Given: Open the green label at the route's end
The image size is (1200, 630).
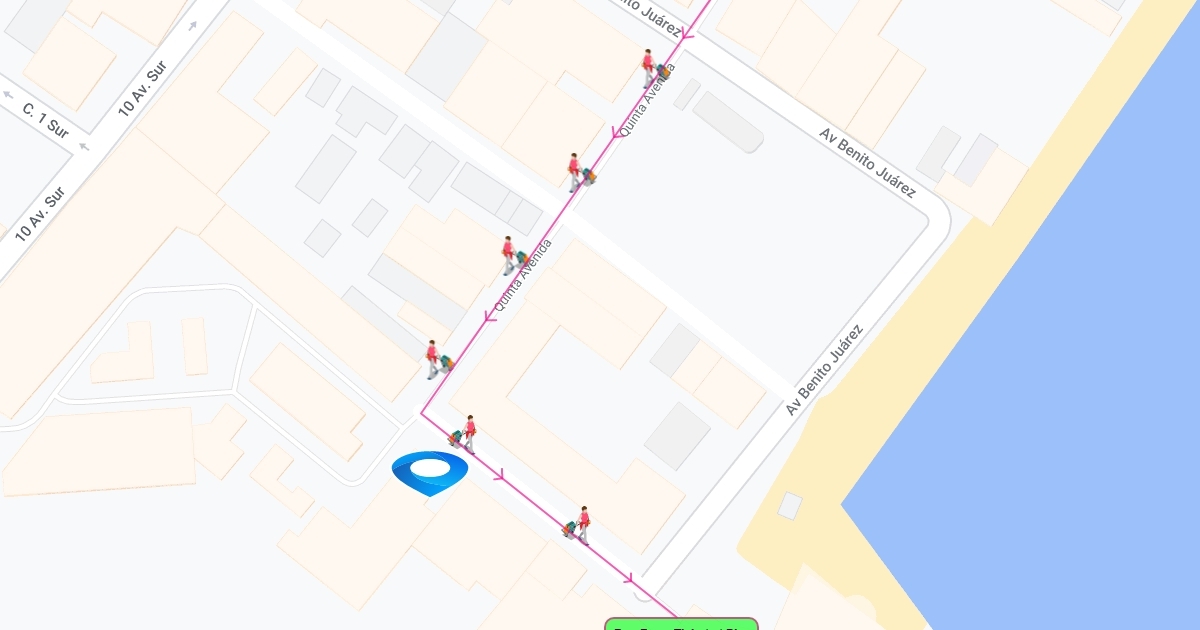Looking at the screenshot, I should (x=682, y=624).
